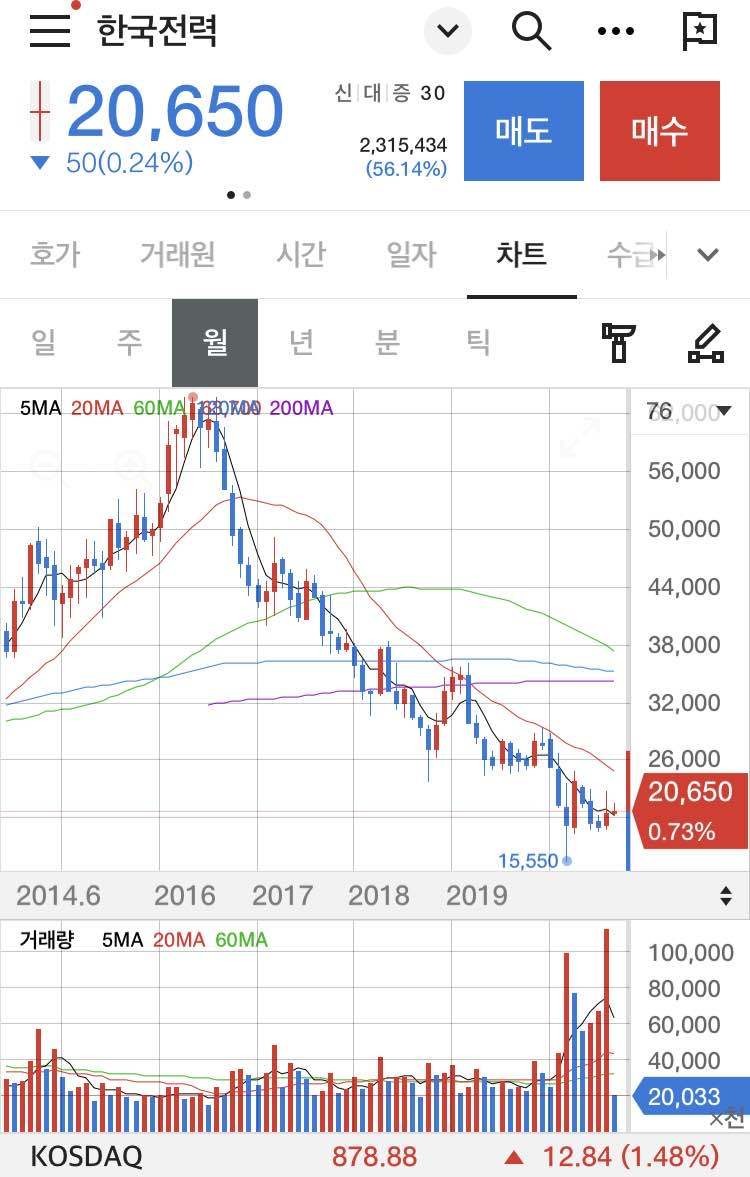Expand hidden tabs with the right chevron
750x1177 pixels.
point(708,255)
